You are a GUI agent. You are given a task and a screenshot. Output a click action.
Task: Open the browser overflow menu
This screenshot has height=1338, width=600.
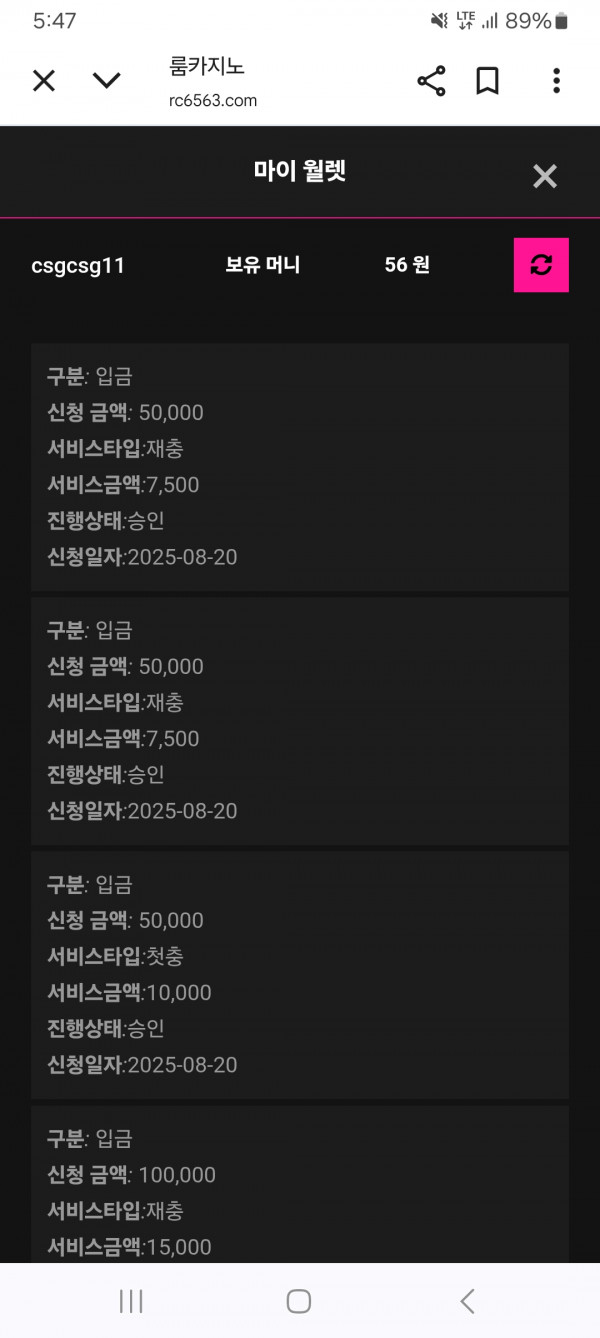pyautogui.click(x=556, y=81)
